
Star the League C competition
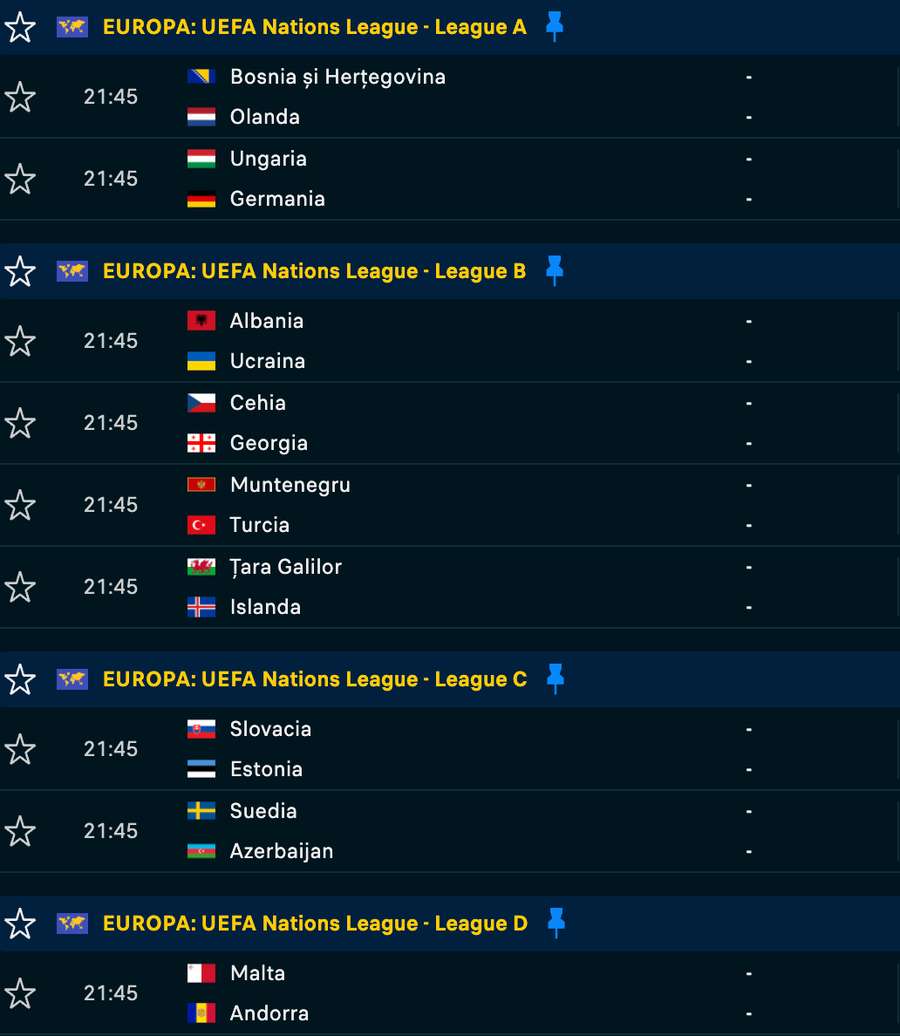(20, 679)
